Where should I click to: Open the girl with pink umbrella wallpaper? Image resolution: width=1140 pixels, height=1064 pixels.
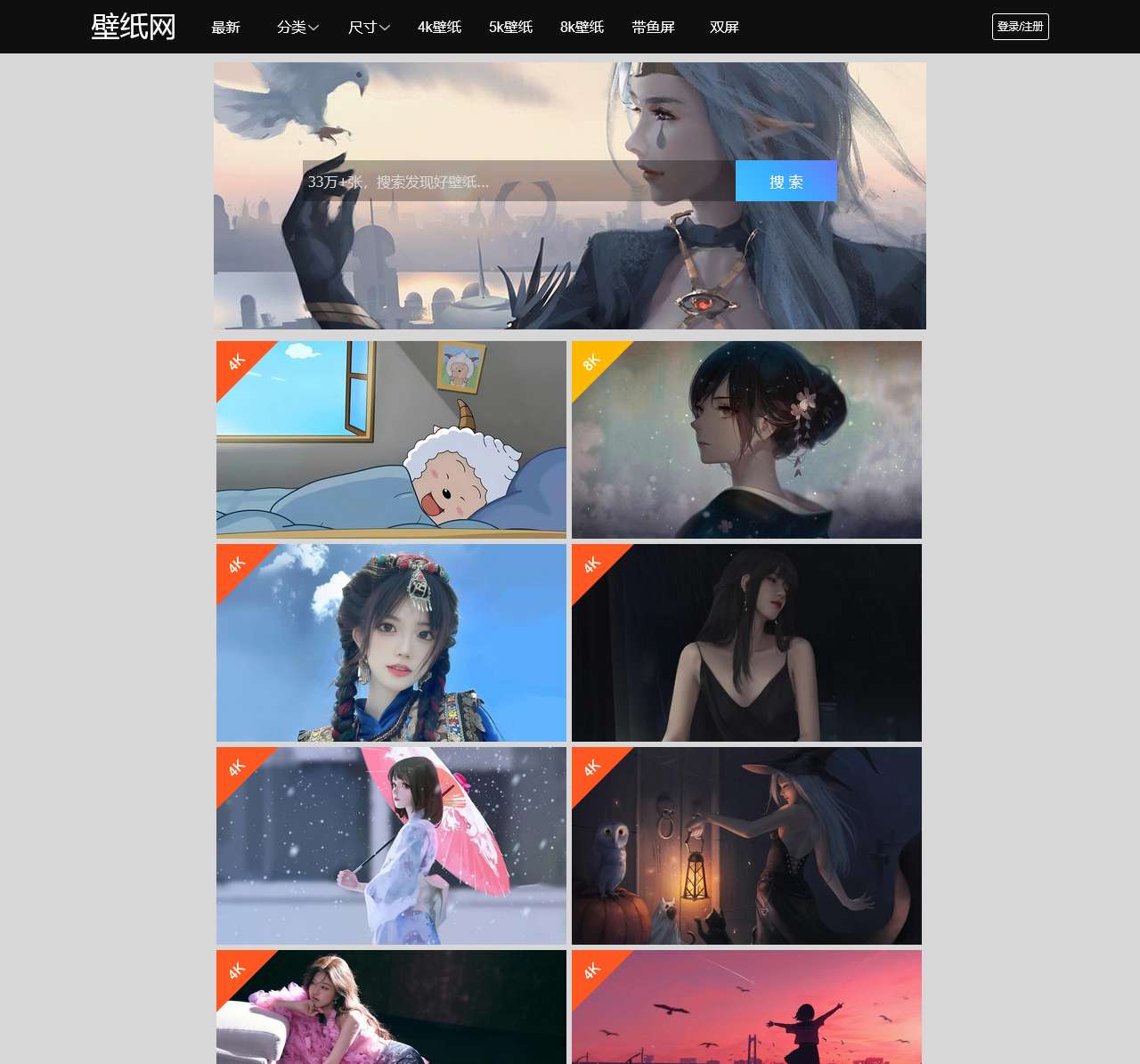click(391, 846)
